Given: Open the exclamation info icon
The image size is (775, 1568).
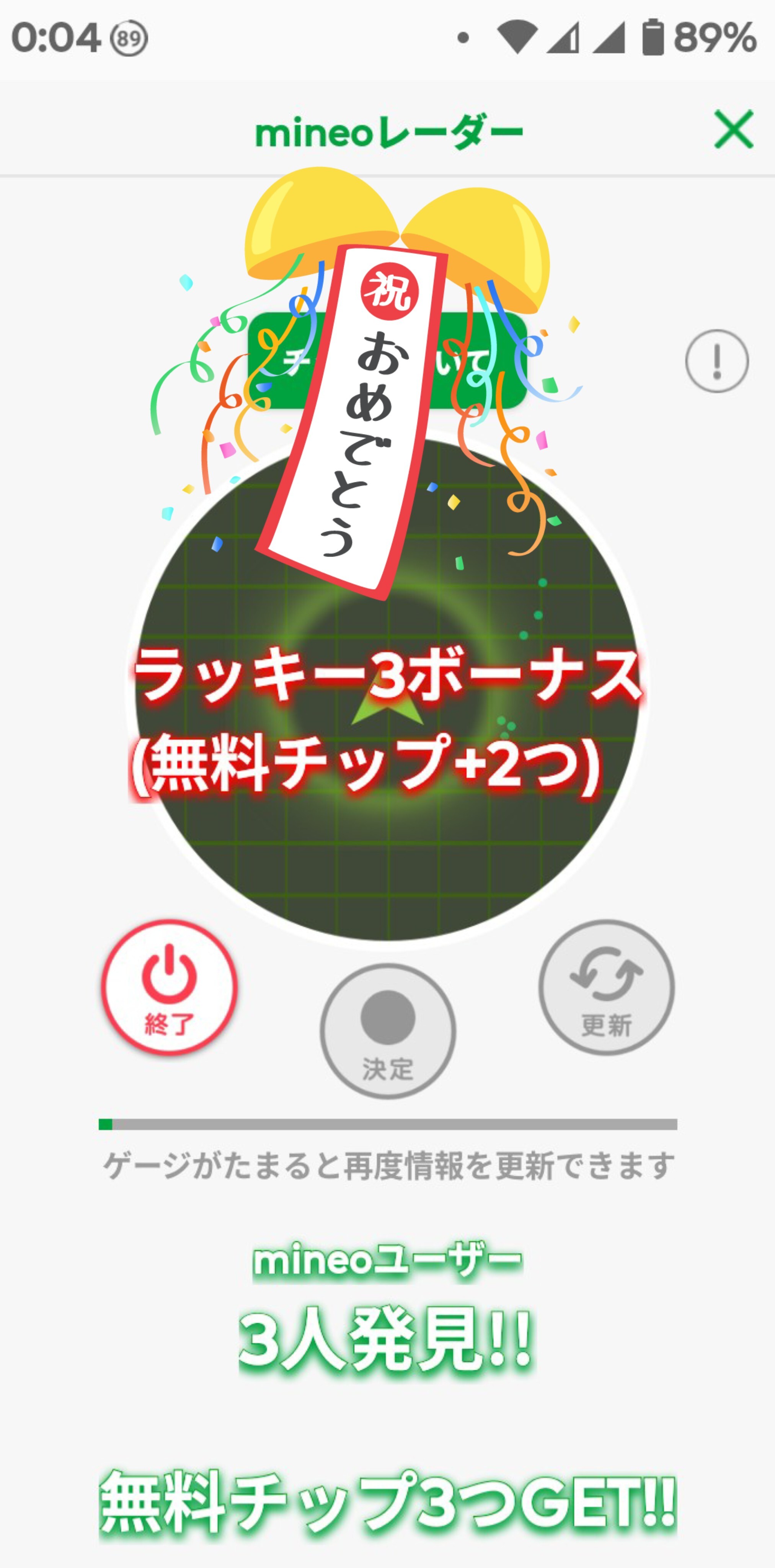Looking at the screenshot, I should pyautogui.click(x=716, y=361).
